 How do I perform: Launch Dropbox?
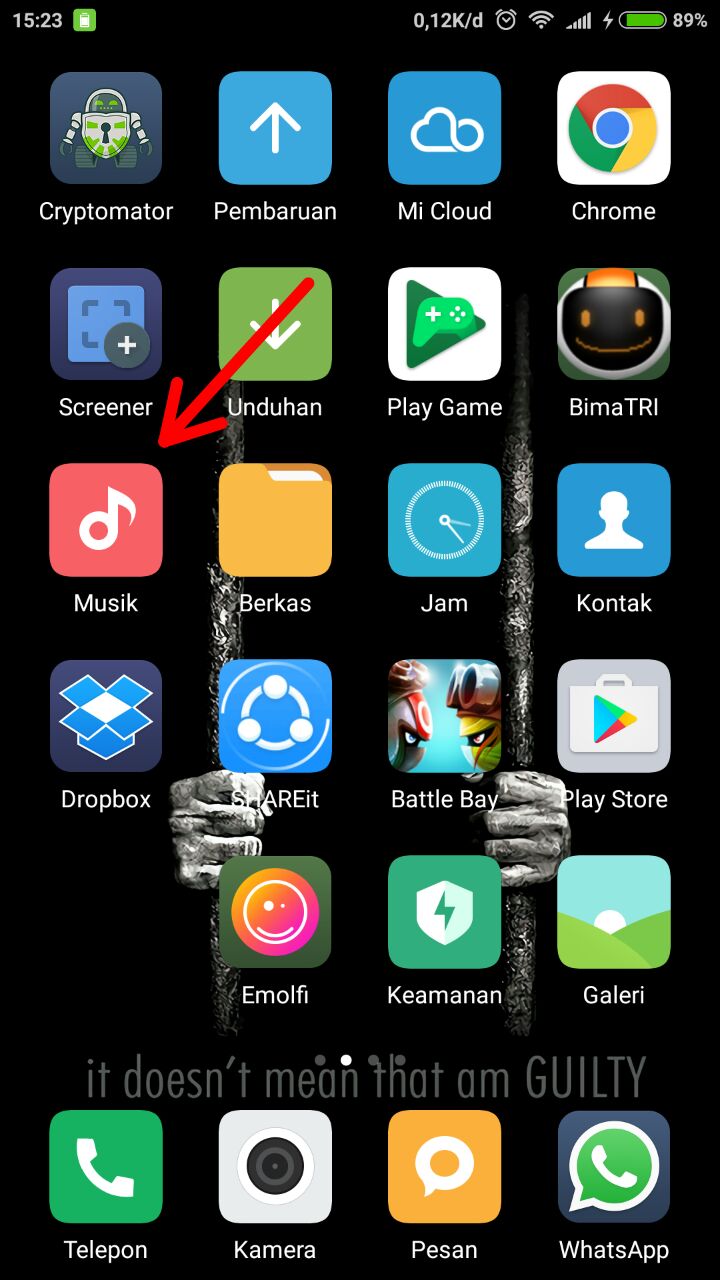(106, 716)
